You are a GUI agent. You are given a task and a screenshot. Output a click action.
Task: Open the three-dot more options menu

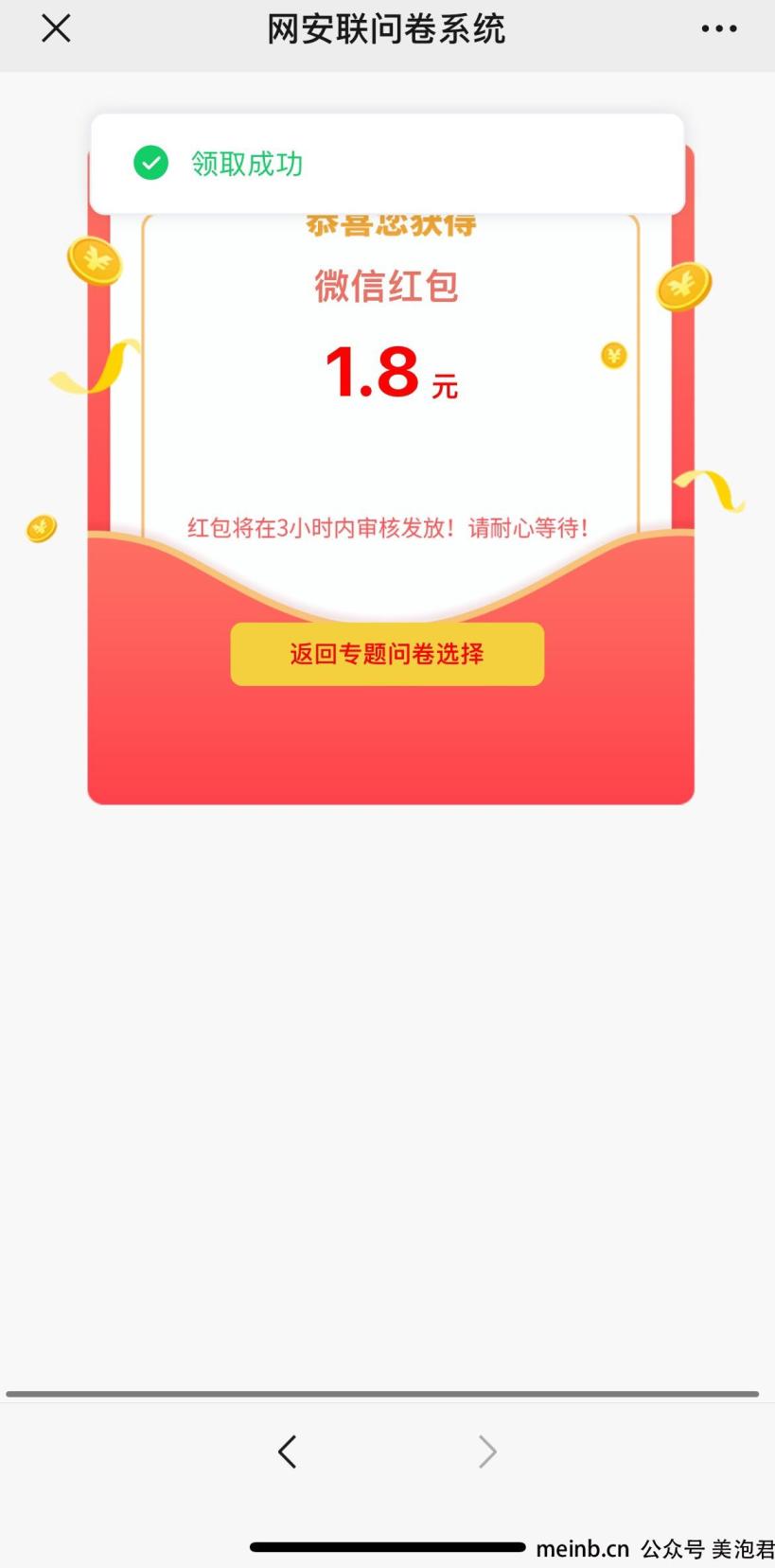point(719,29)
